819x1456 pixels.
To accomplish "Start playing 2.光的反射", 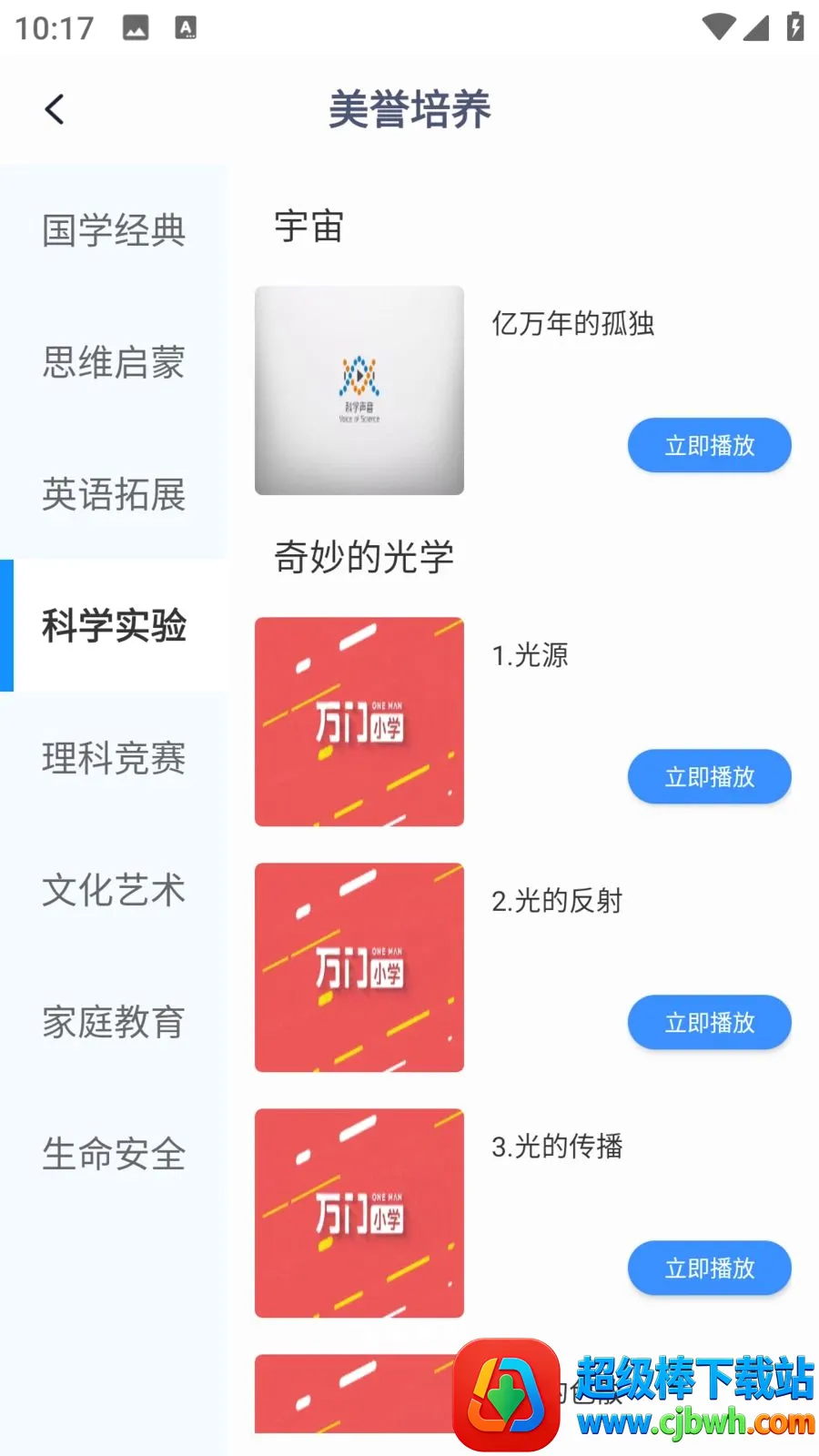I will 710,1022.
